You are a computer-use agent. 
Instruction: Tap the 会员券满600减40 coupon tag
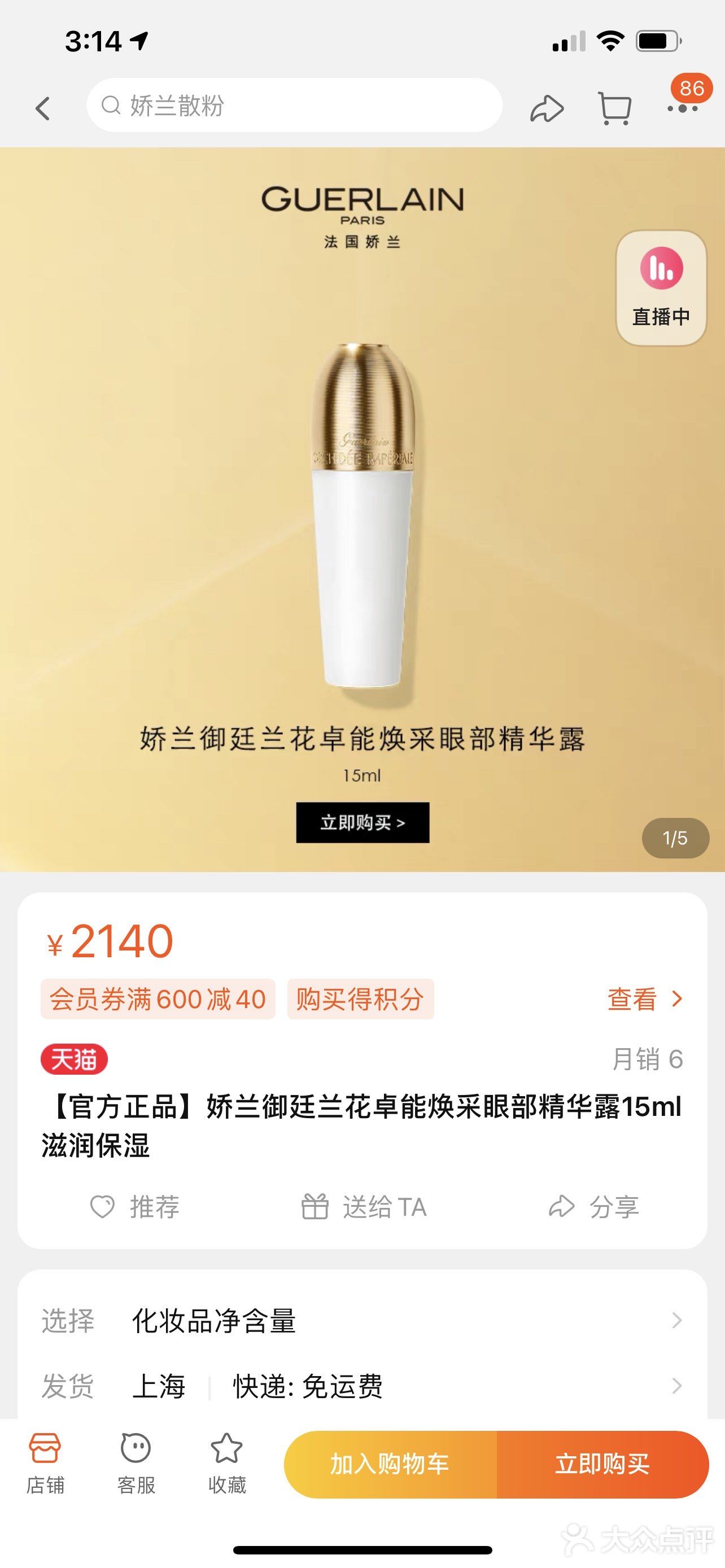pos(157,999)
